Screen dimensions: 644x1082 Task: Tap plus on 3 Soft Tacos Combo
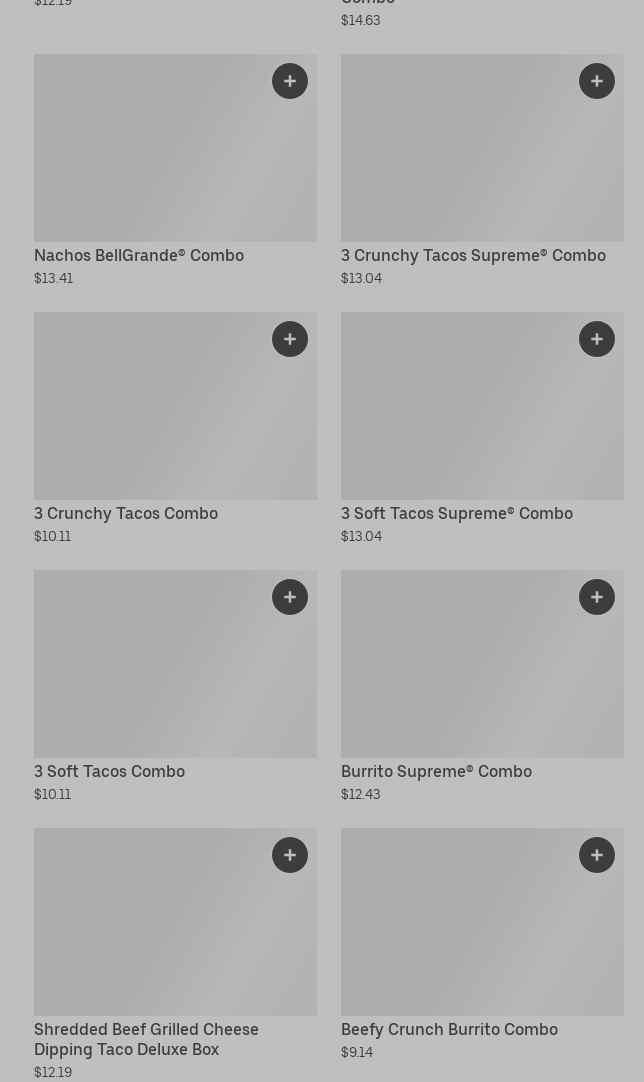290,597
